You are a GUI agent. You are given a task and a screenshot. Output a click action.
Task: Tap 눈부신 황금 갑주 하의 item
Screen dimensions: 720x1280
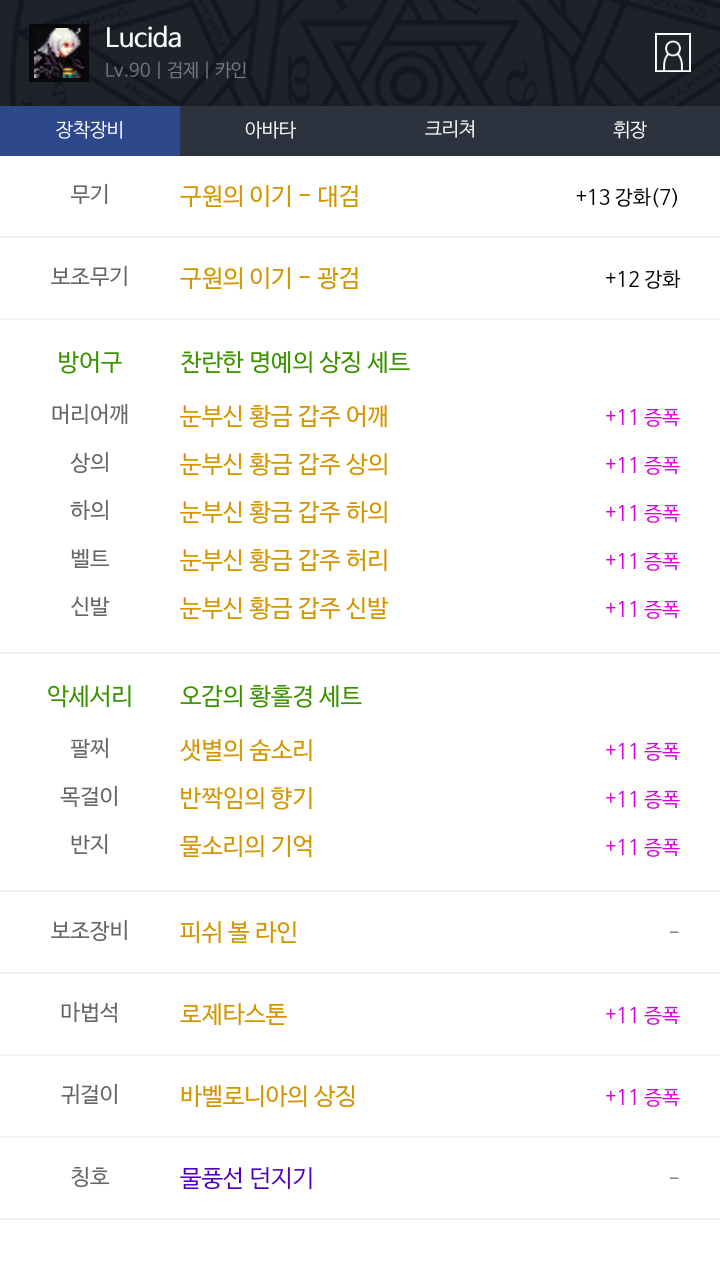(x=284, y=512)
